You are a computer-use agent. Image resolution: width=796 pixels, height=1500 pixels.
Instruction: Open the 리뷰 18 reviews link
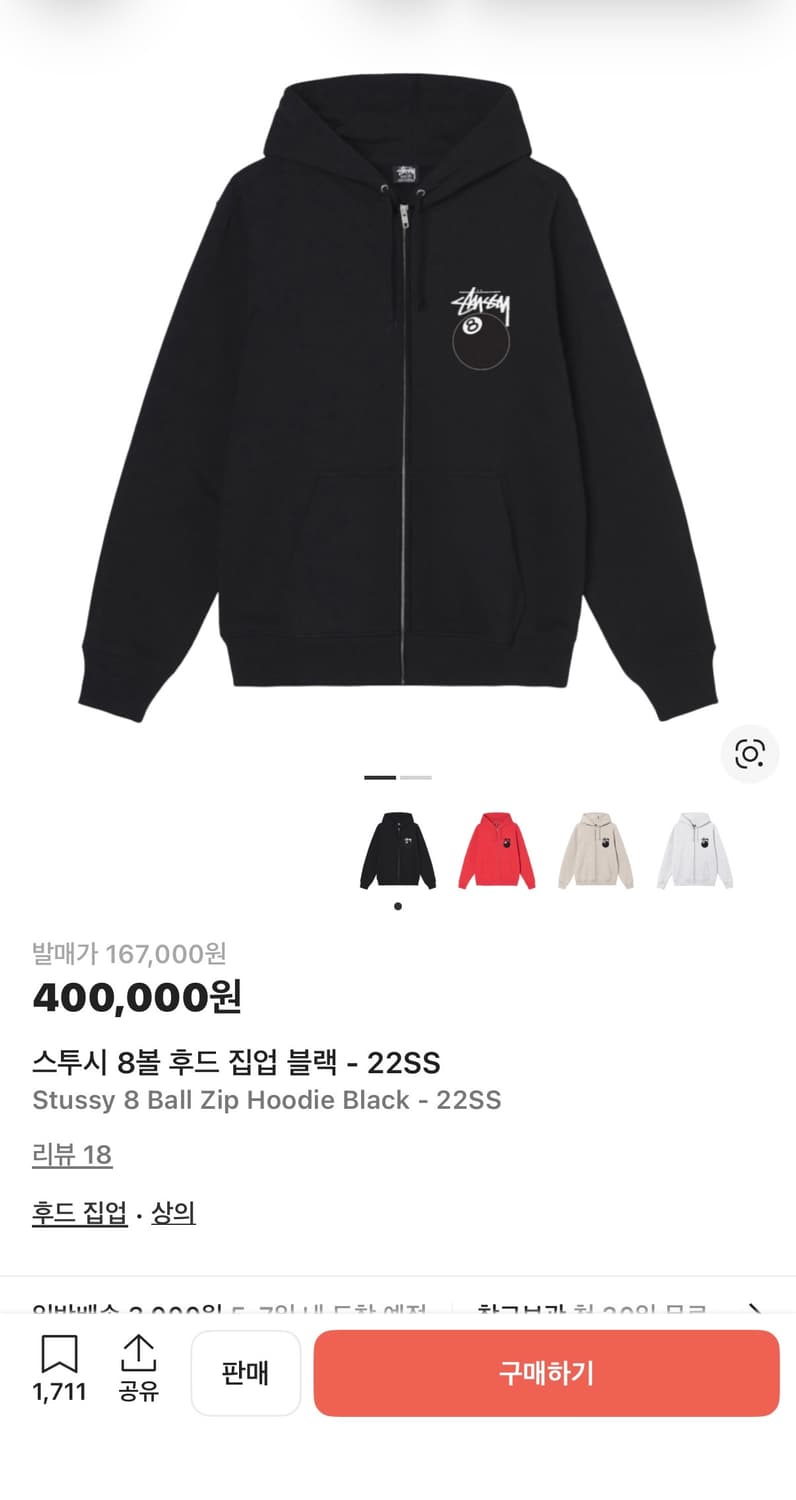[71, 1154]
